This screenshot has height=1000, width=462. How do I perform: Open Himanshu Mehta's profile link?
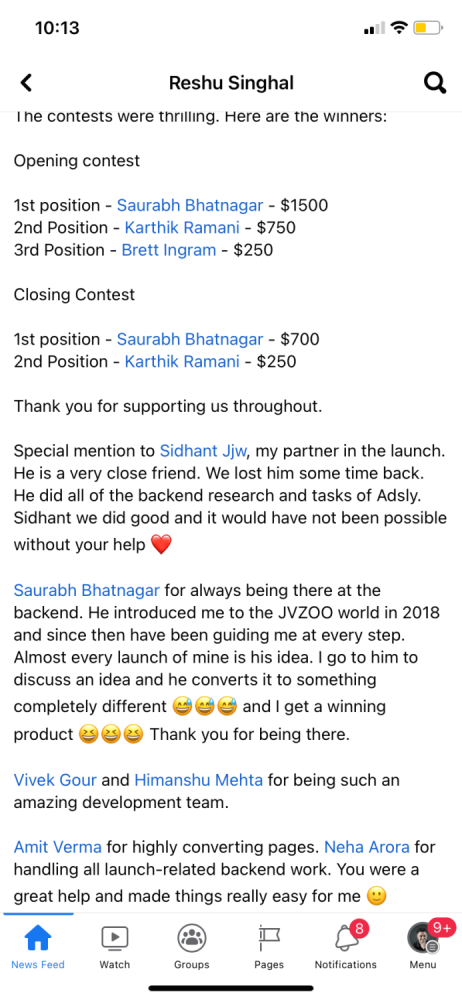click(x=198, y=779)
